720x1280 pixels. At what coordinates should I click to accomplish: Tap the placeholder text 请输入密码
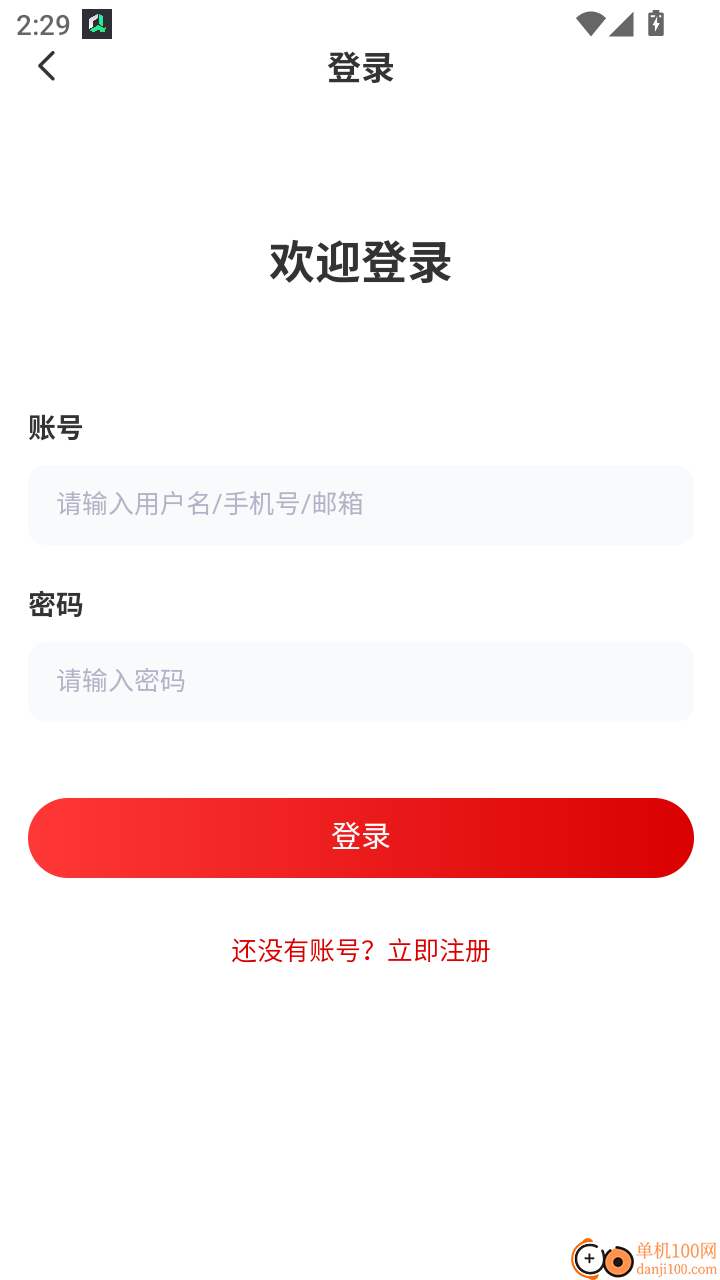(120, 681)
